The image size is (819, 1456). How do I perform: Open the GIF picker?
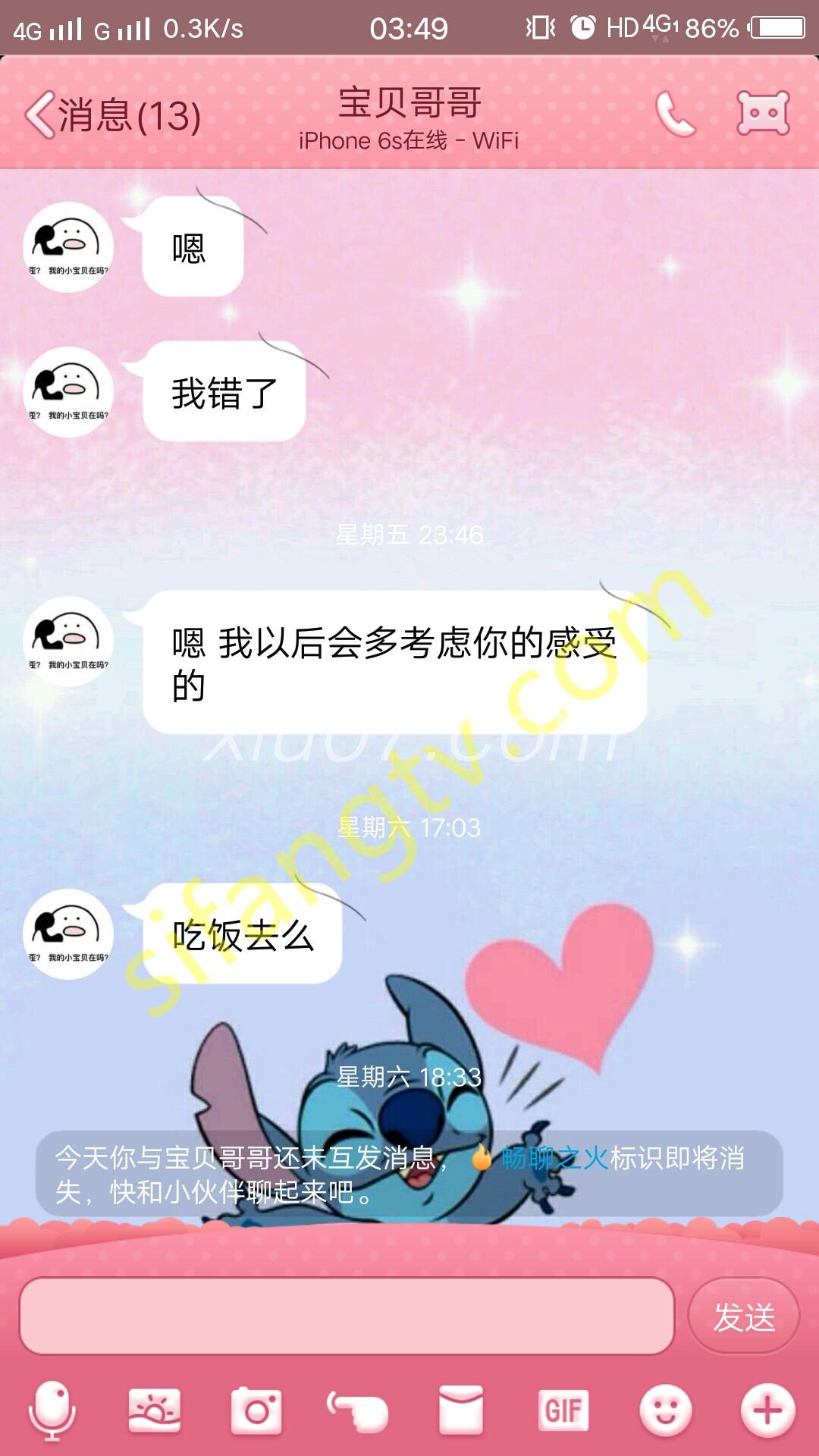[563, 1410]
